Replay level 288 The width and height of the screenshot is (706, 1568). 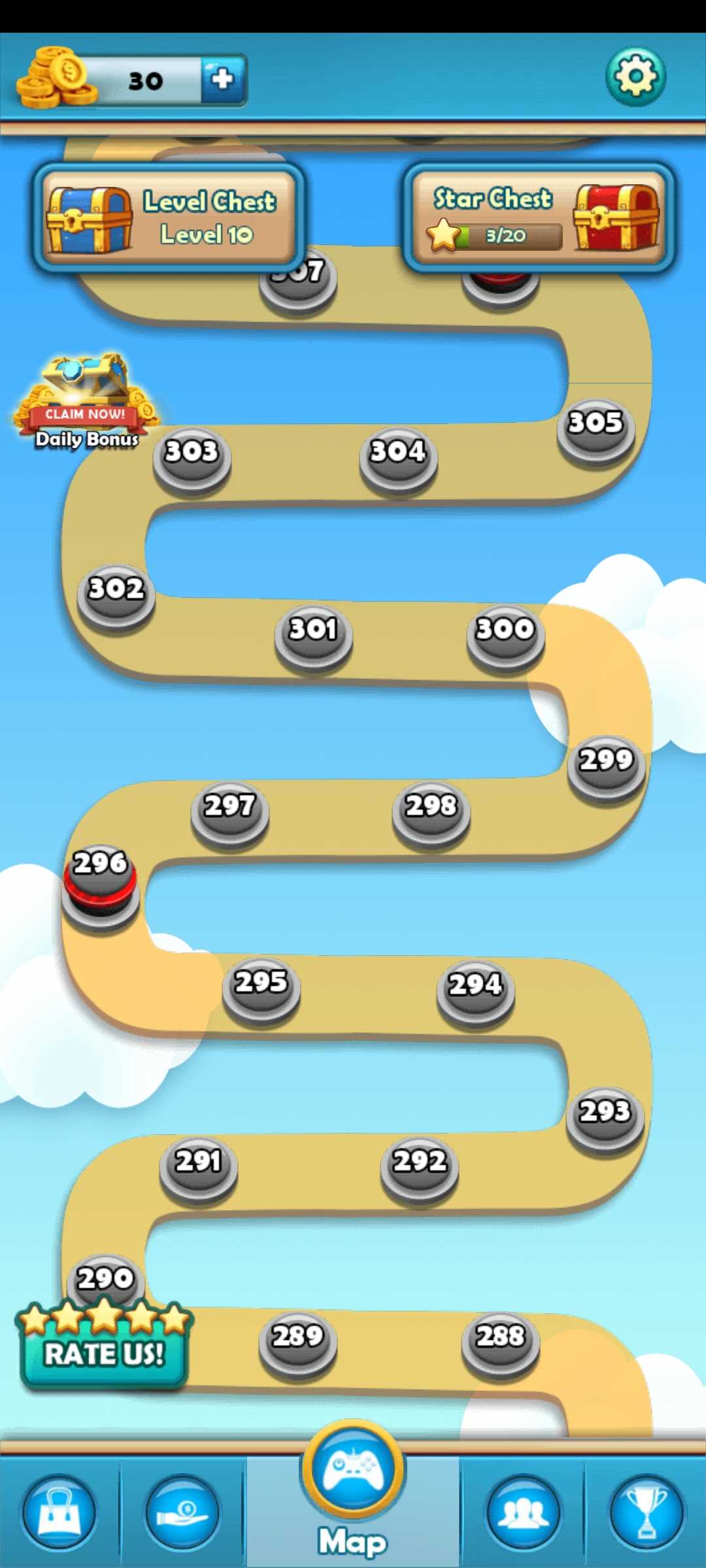tap(501, 1345)
